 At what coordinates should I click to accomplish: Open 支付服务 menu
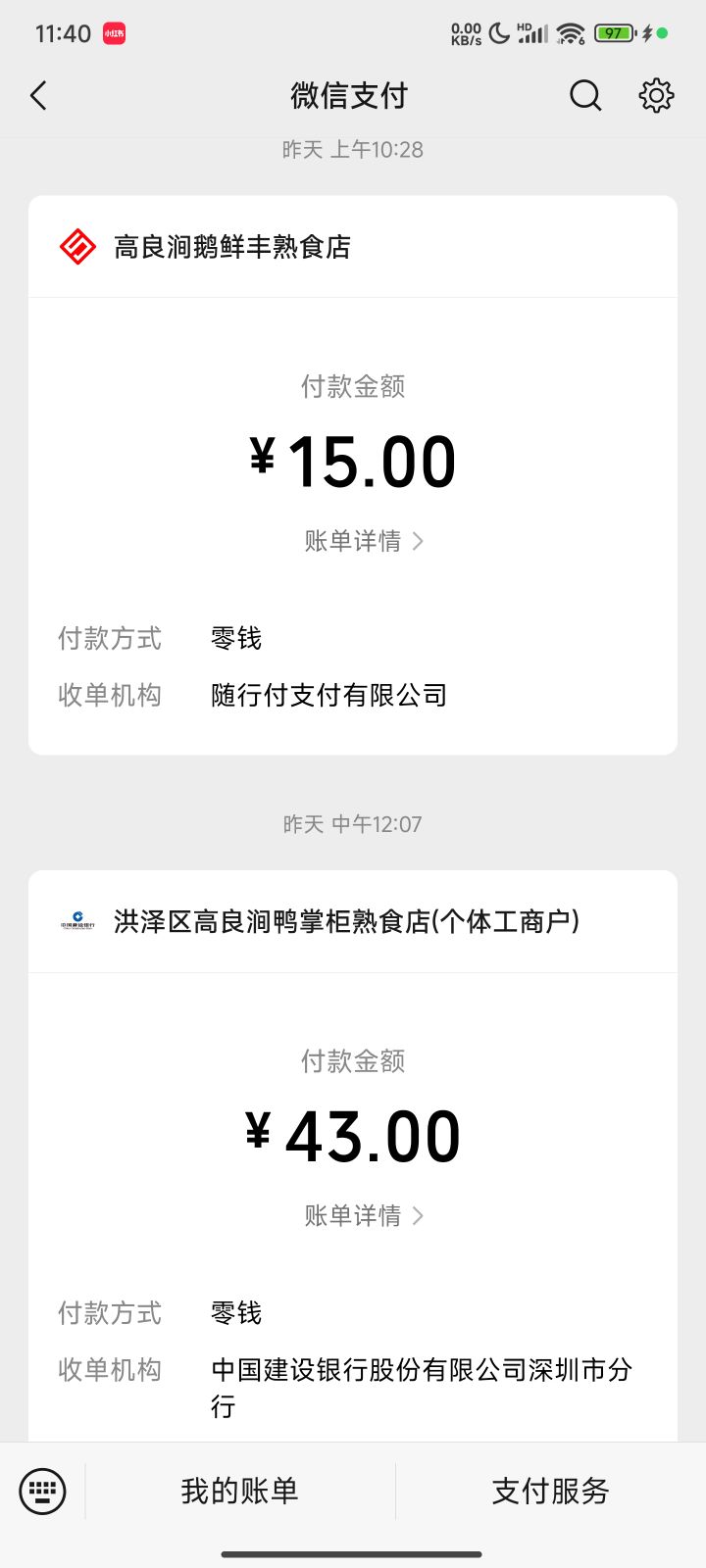pos(551,1492)
